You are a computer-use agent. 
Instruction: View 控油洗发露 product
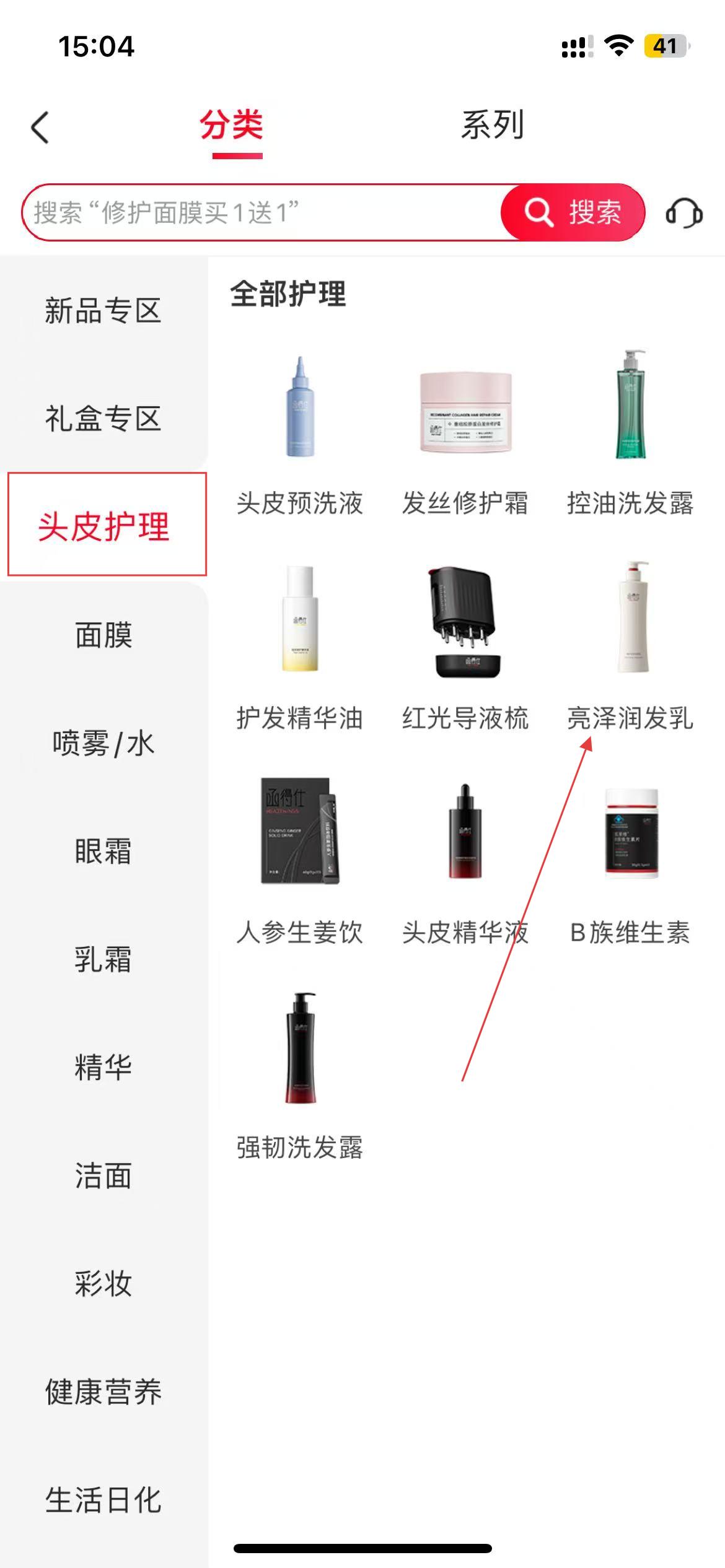630,433
